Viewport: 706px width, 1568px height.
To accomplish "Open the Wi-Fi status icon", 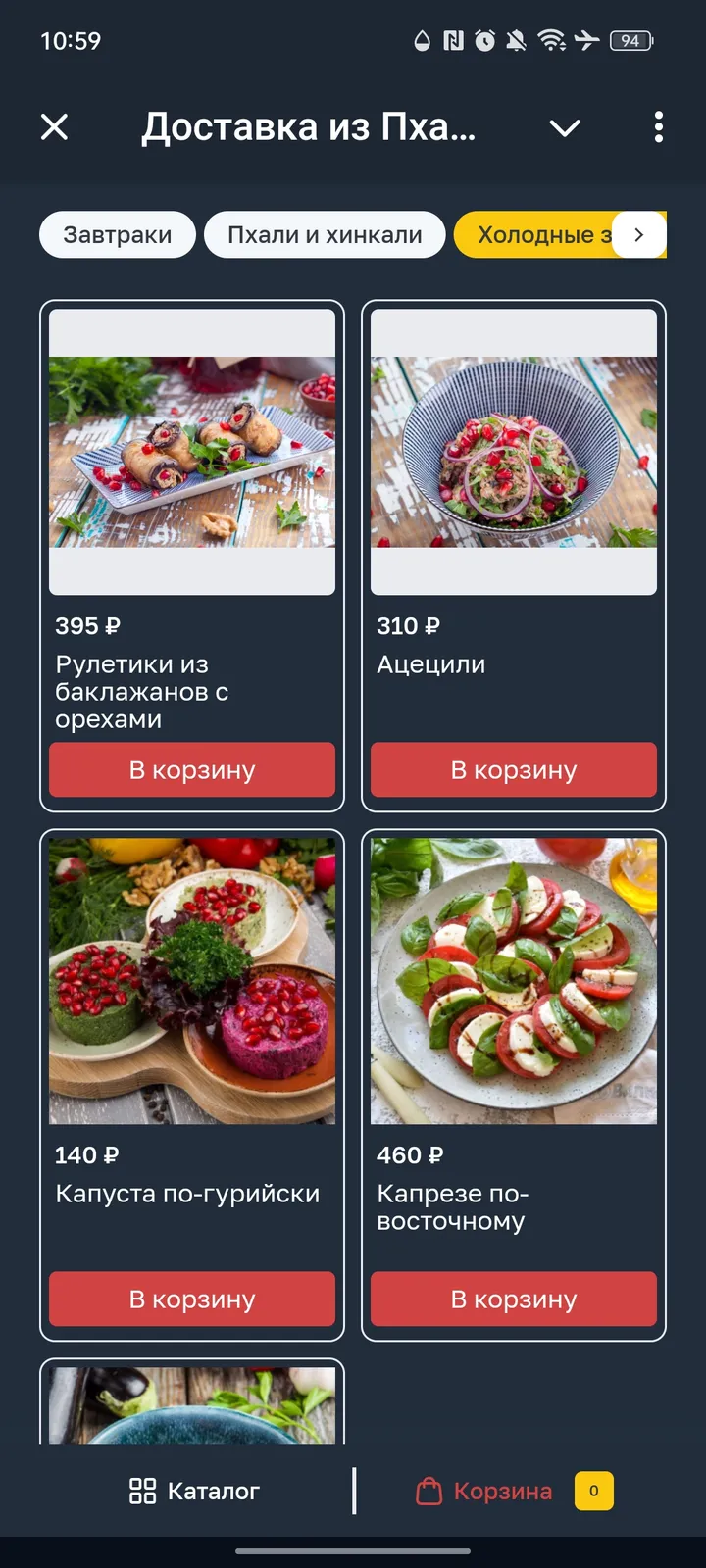I will click(550, 41).
